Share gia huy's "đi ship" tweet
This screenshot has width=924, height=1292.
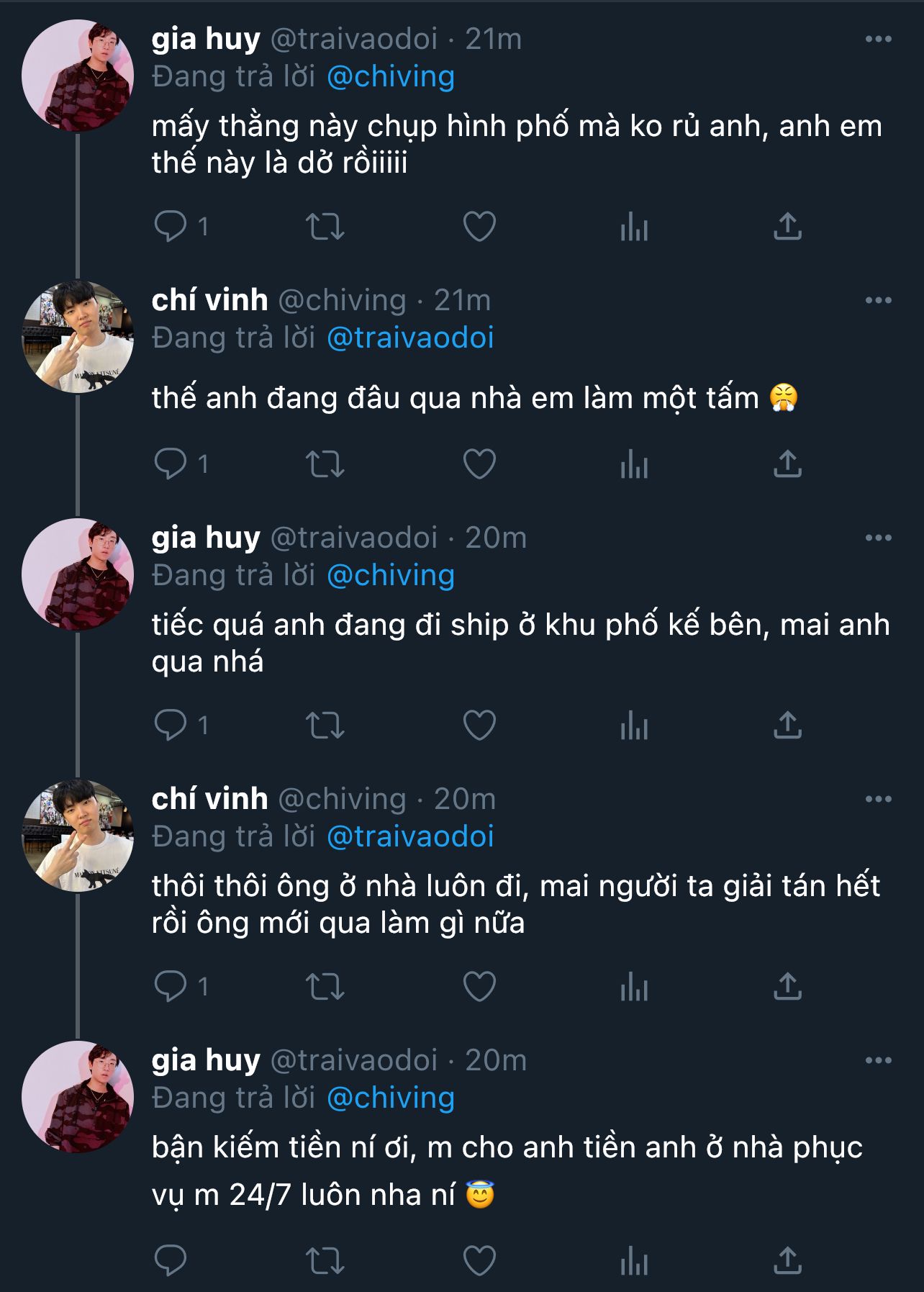coord(788,725)
